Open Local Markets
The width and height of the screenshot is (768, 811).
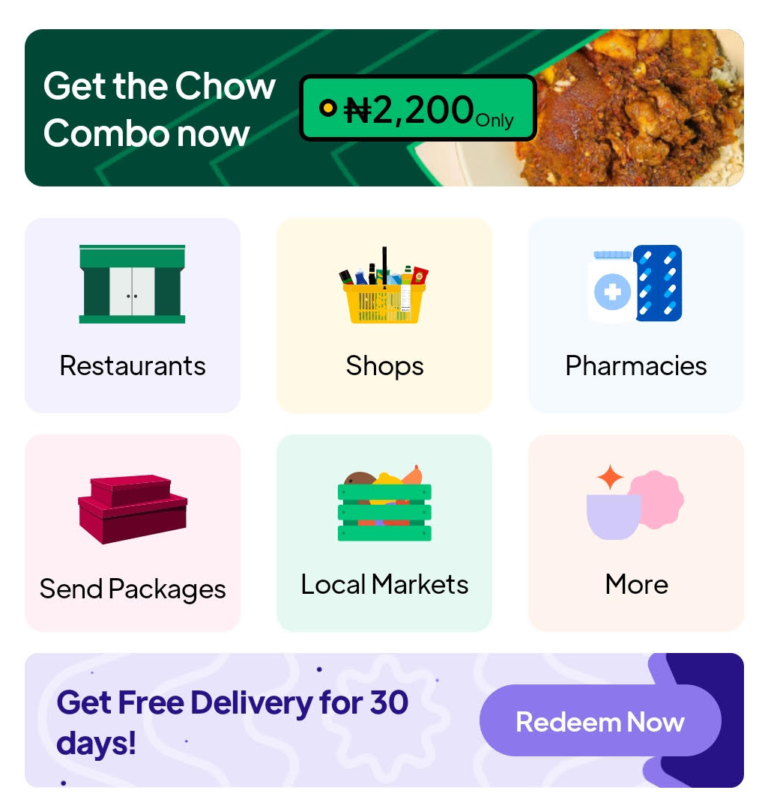click(384, 532)
